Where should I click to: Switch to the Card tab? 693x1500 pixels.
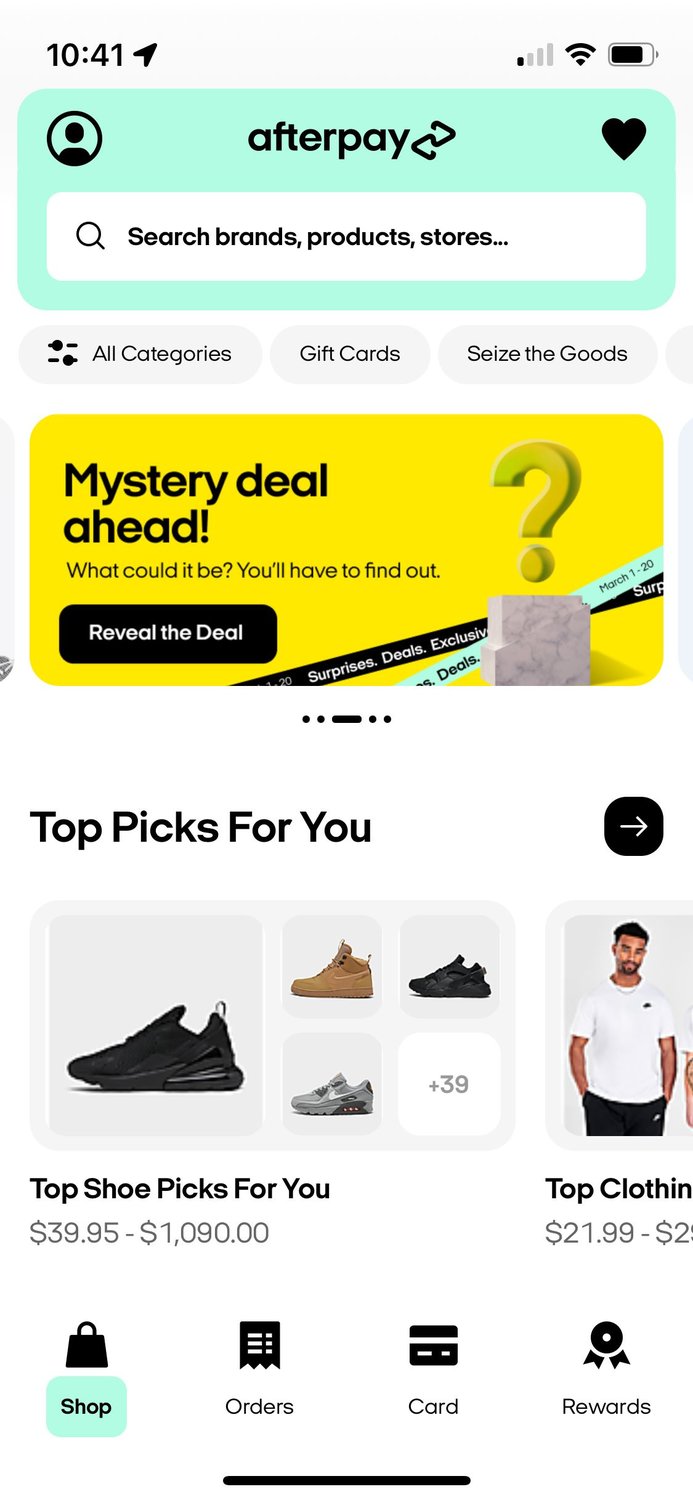pos(433,1368)
